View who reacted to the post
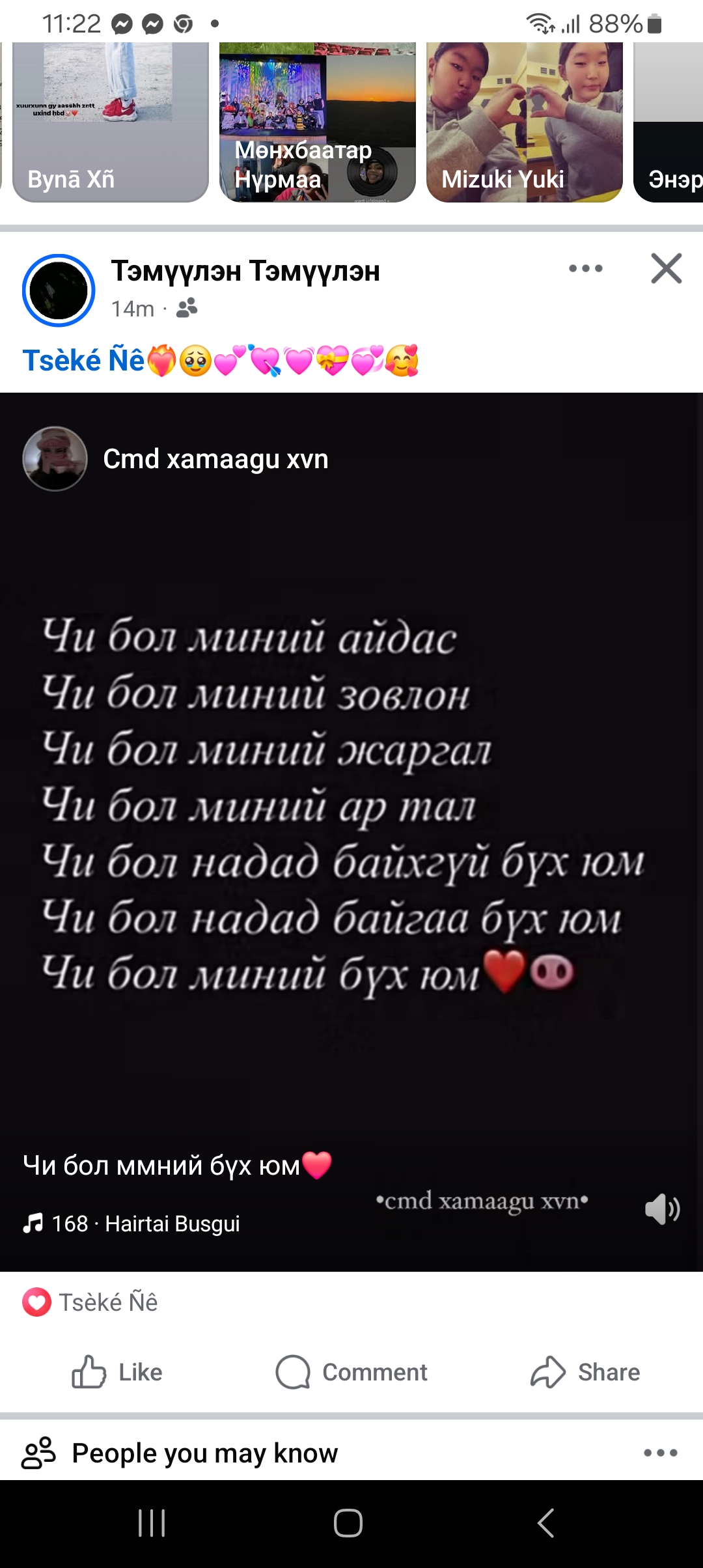The image size is (703, 1568). tap(91, 1302)
